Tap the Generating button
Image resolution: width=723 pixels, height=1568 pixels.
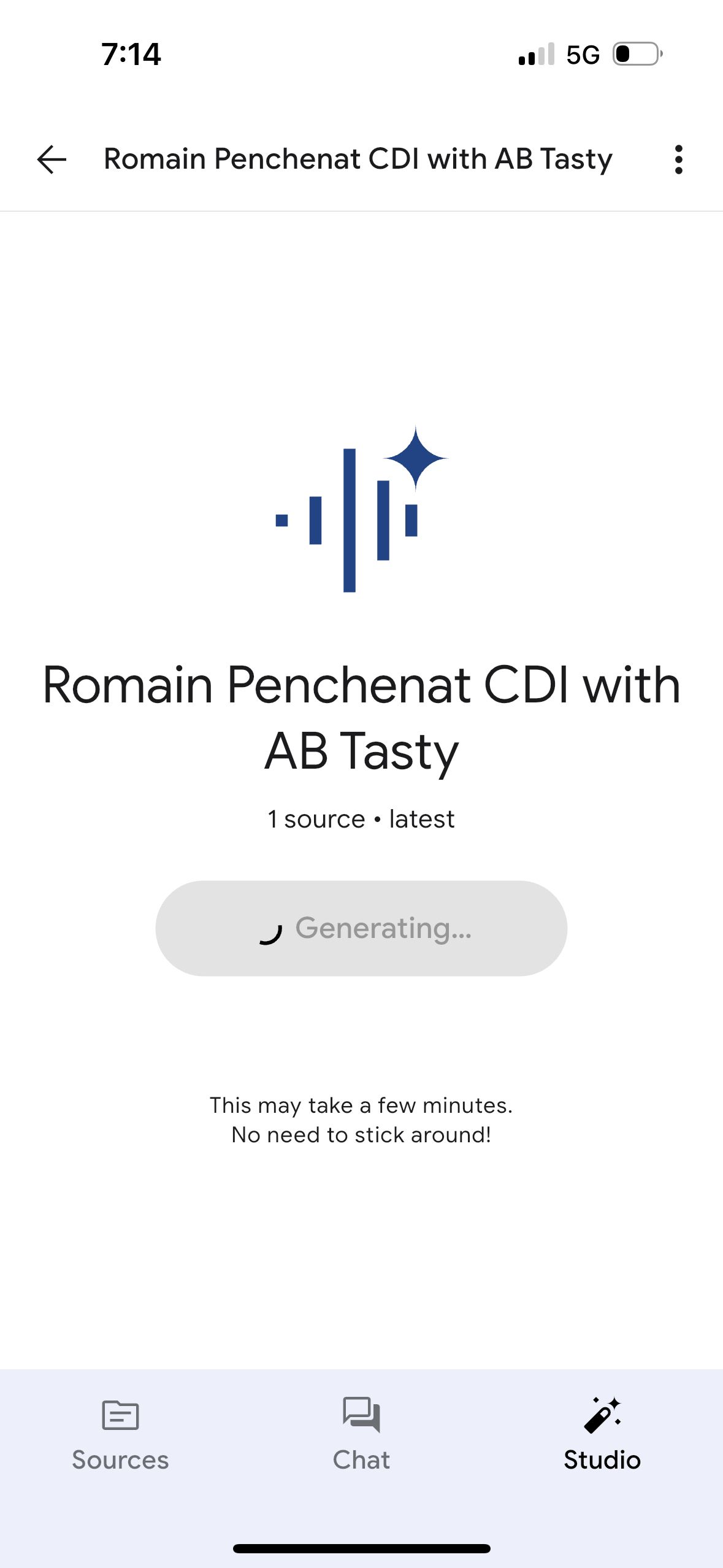click(361, 928)
